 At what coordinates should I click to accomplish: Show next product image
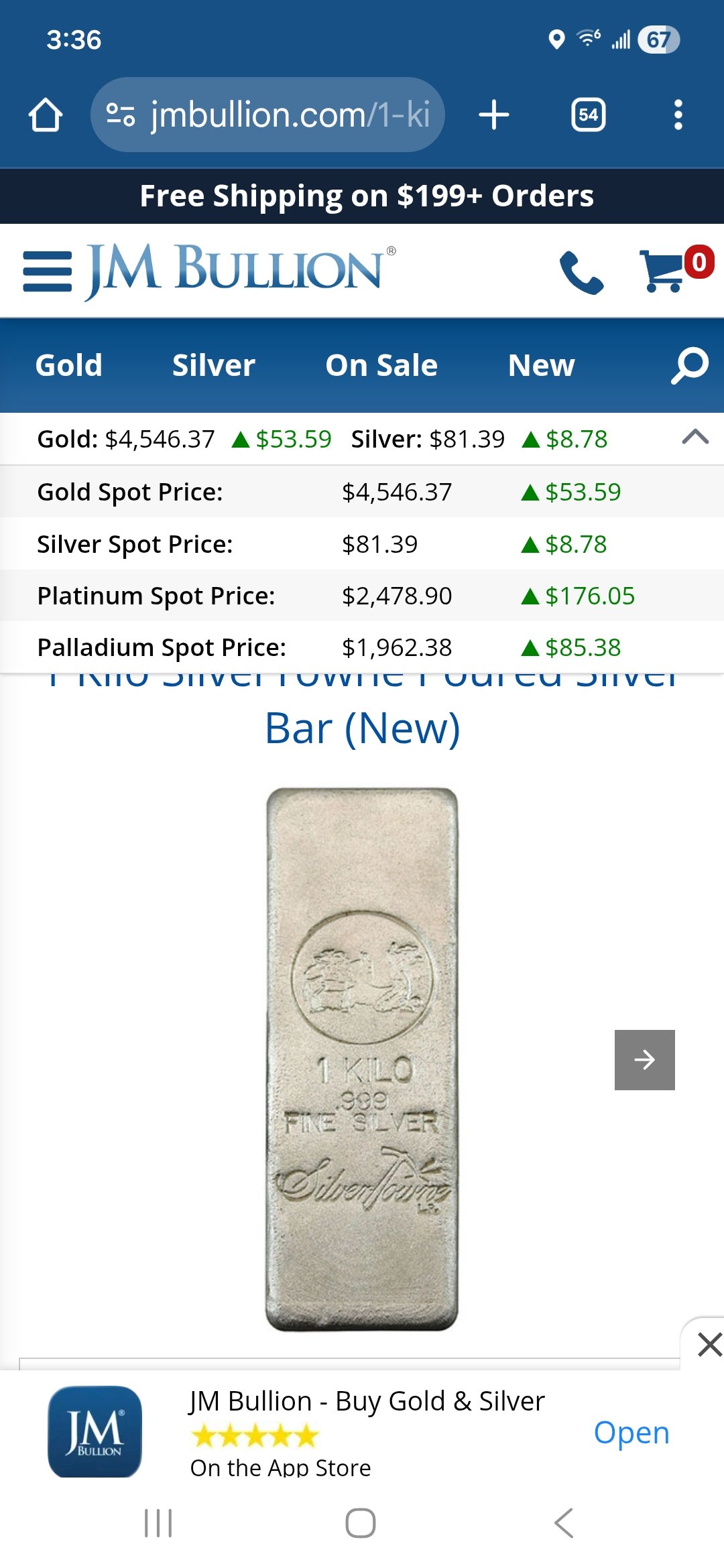pos(645,1060)
